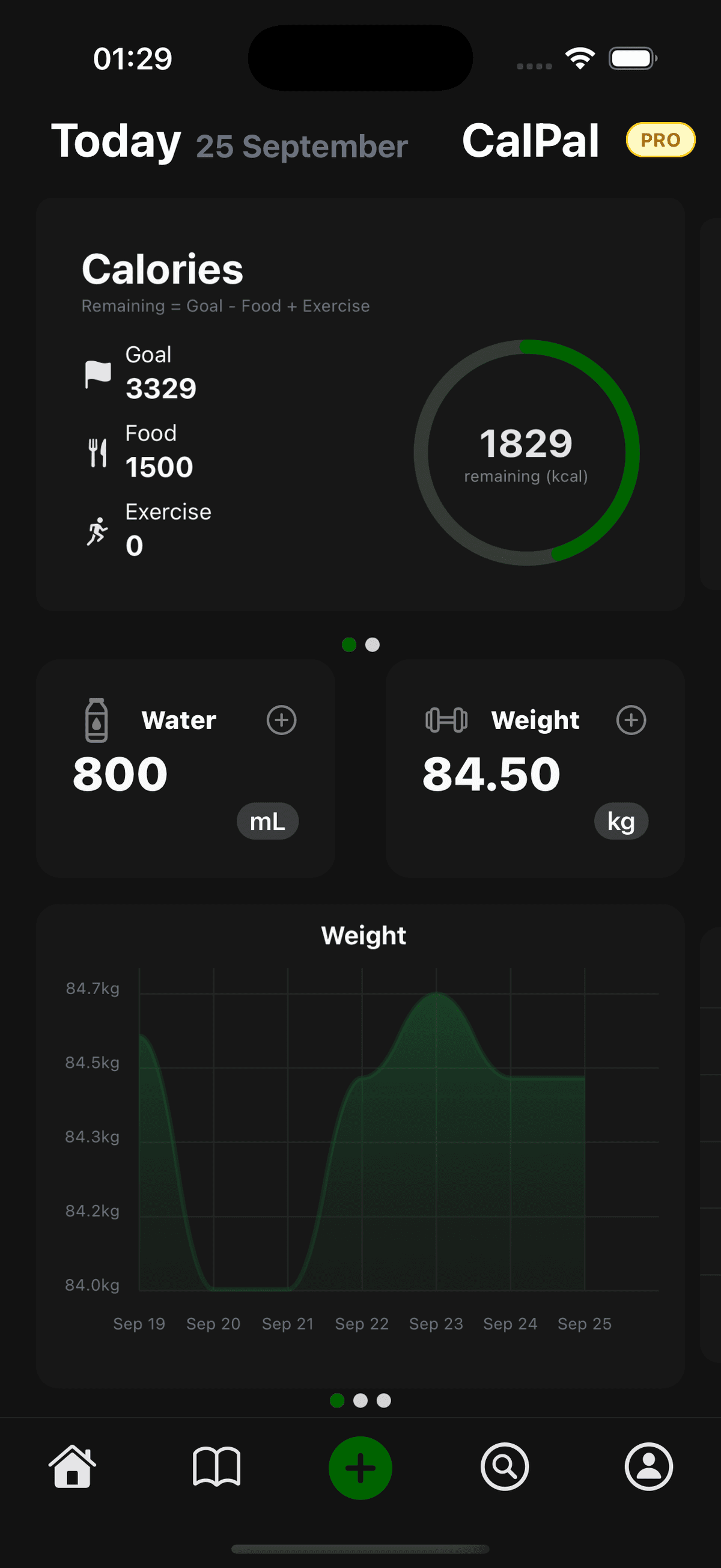Tap the green plus button to log entry
Image resolution: width=721 pixels, height=1568 pixels.
[x=360, y=1467]
